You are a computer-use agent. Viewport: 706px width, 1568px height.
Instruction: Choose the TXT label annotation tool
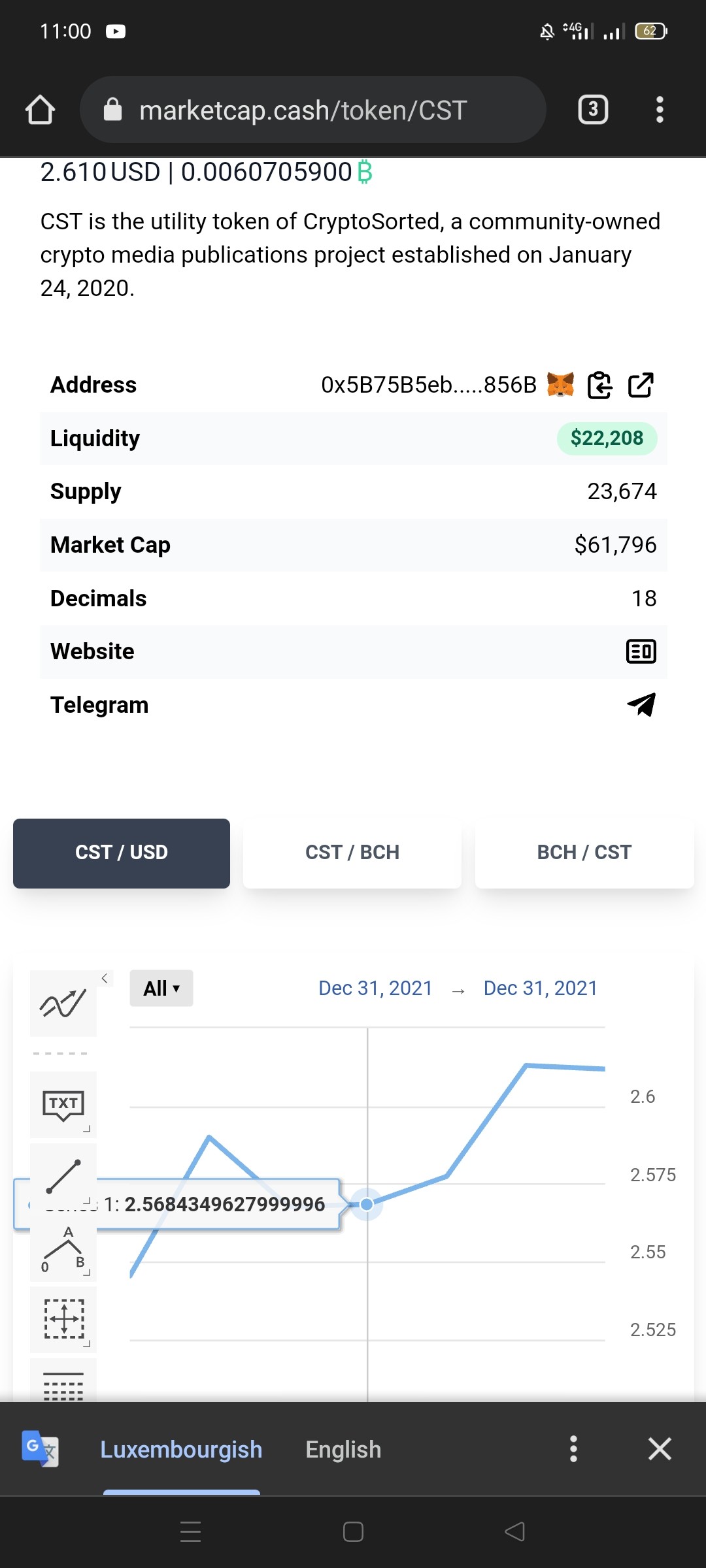click(x=63, y=1104)
